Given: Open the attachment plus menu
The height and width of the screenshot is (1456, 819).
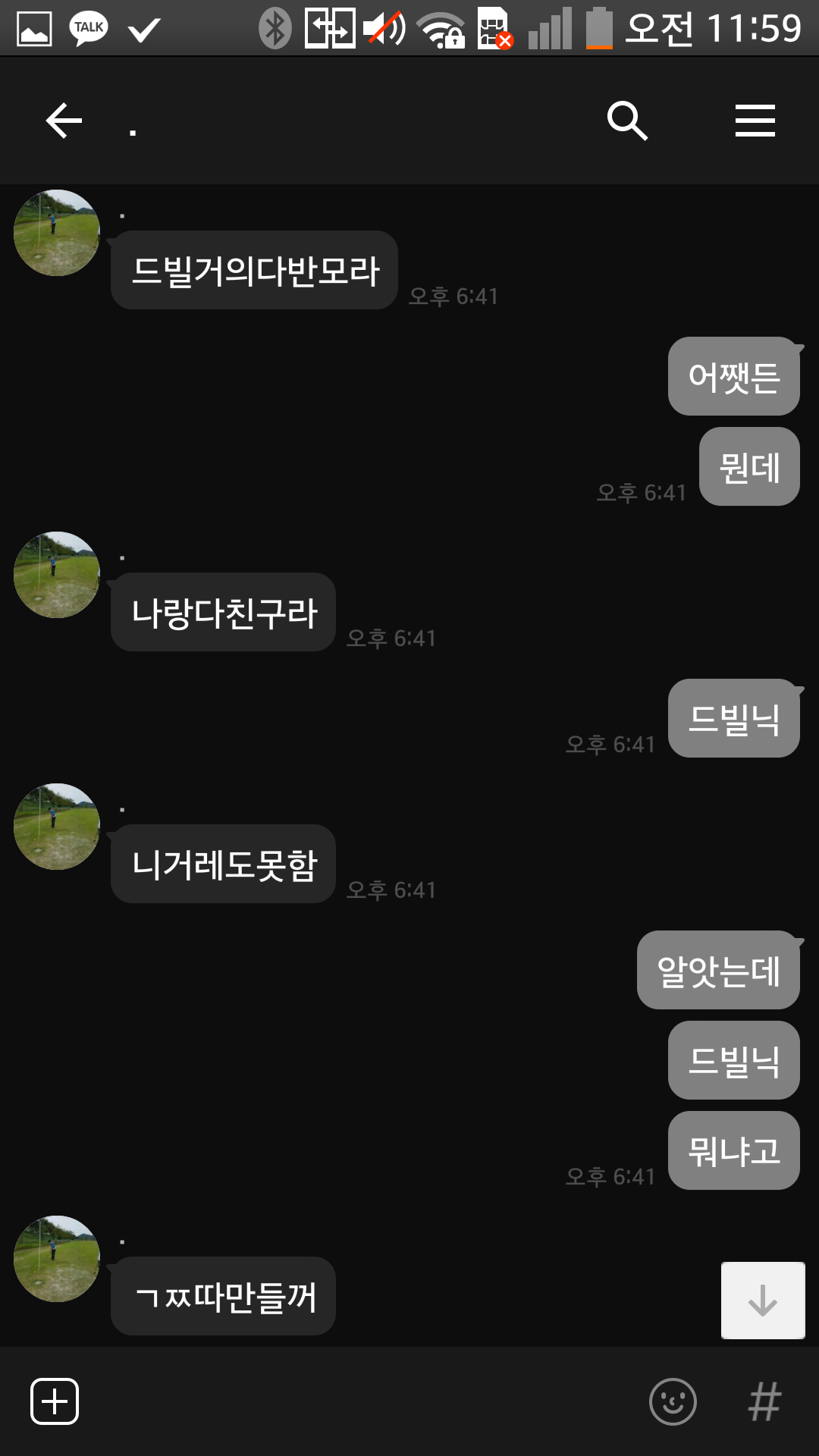Looking at the screenshot, I should coord(55,1401).
